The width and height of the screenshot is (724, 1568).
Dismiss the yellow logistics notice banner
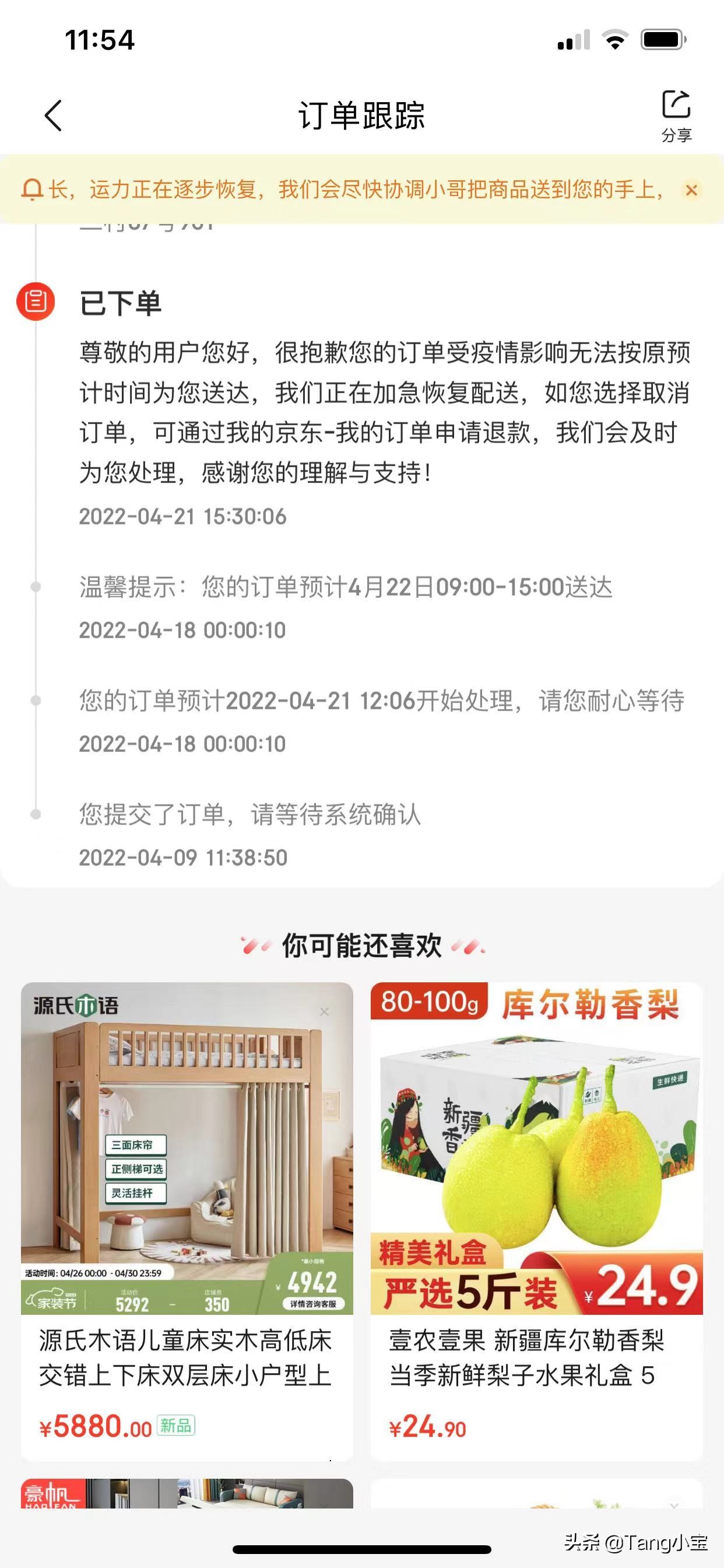pos(691,190)
